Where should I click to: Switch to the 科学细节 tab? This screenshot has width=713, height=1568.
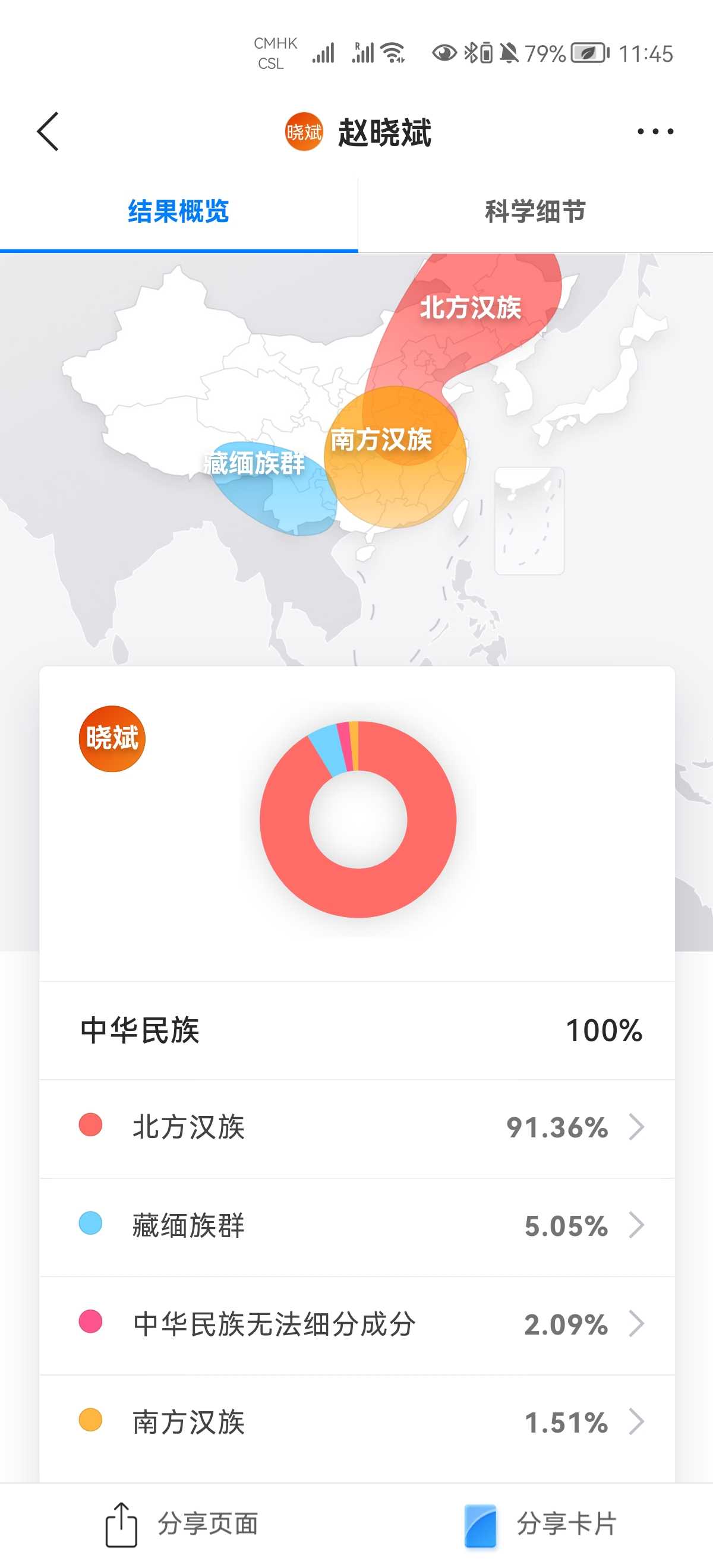(x=535, y=212)
